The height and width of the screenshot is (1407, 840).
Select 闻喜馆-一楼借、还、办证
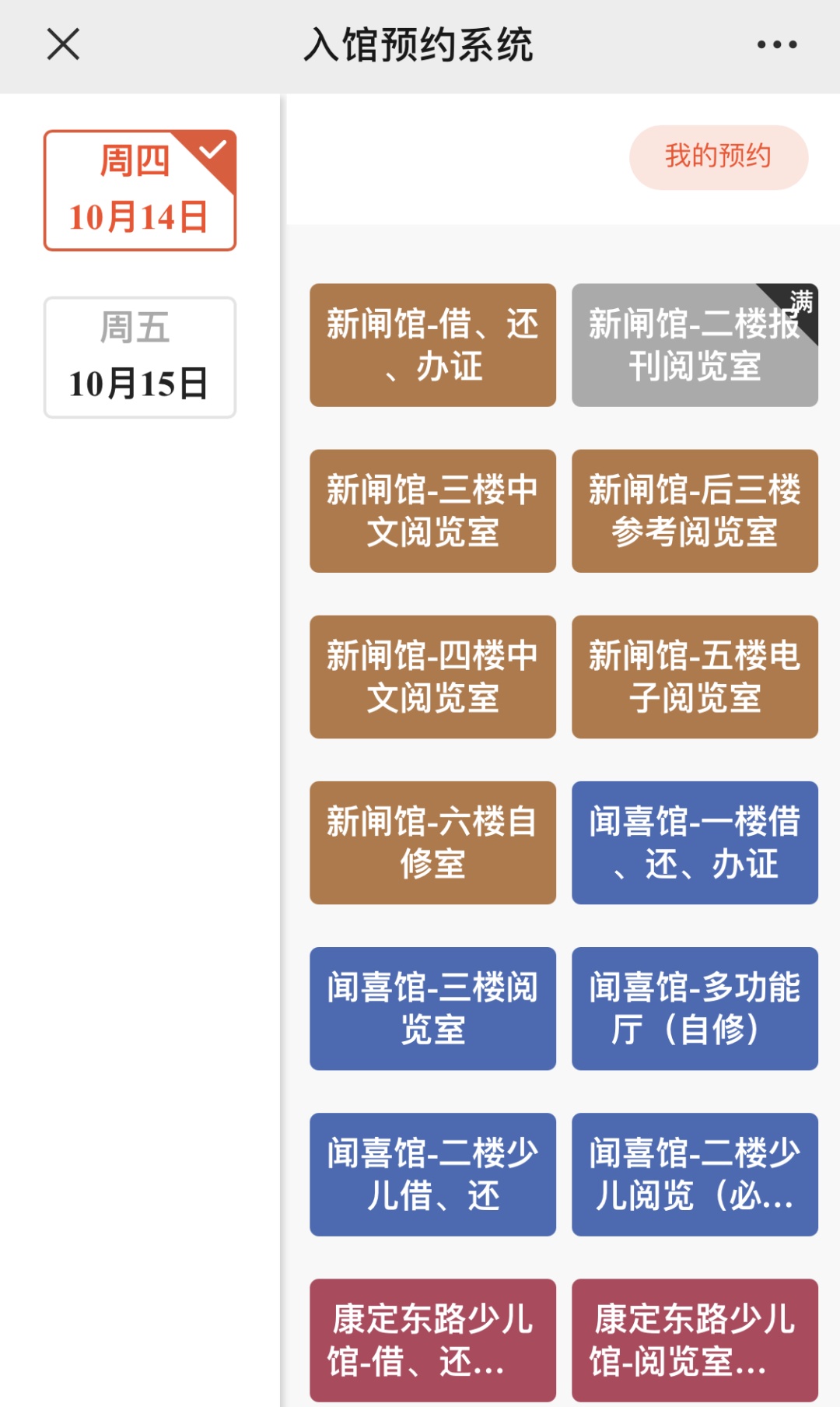(x=694, y=842)
